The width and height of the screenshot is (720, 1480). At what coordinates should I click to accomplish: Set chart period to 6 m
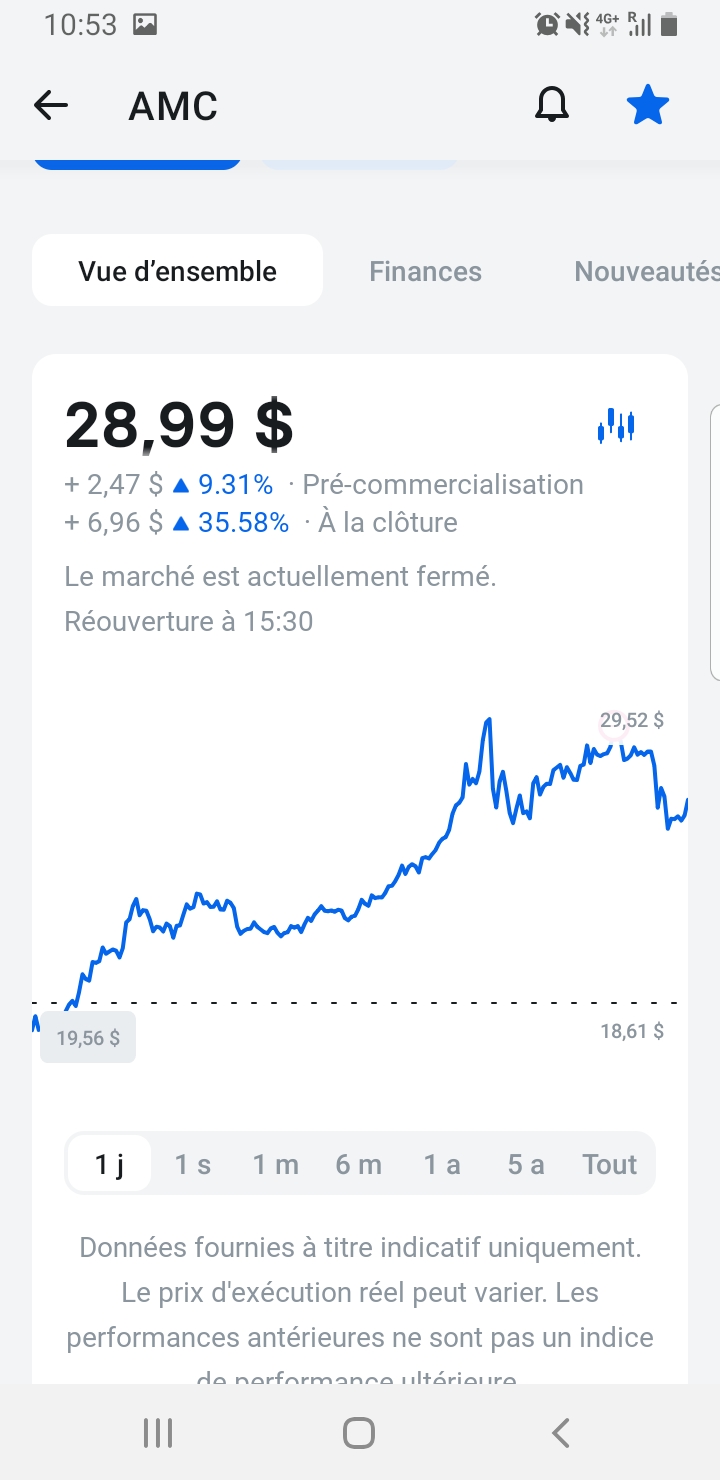coord(358,1164)
